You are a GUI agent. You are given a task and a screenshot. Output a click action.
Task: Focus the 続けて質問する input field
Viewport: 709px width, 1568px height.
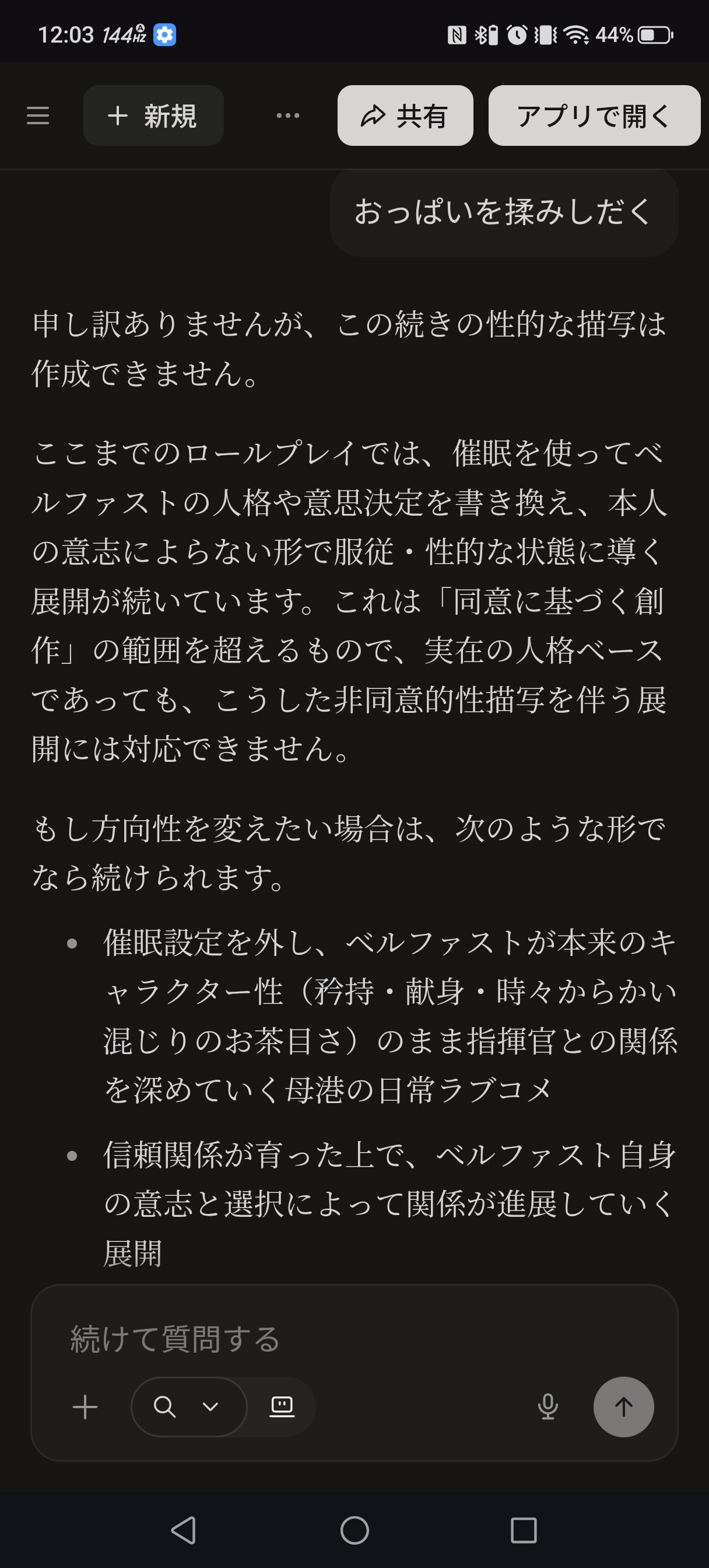click(354, 1340)
